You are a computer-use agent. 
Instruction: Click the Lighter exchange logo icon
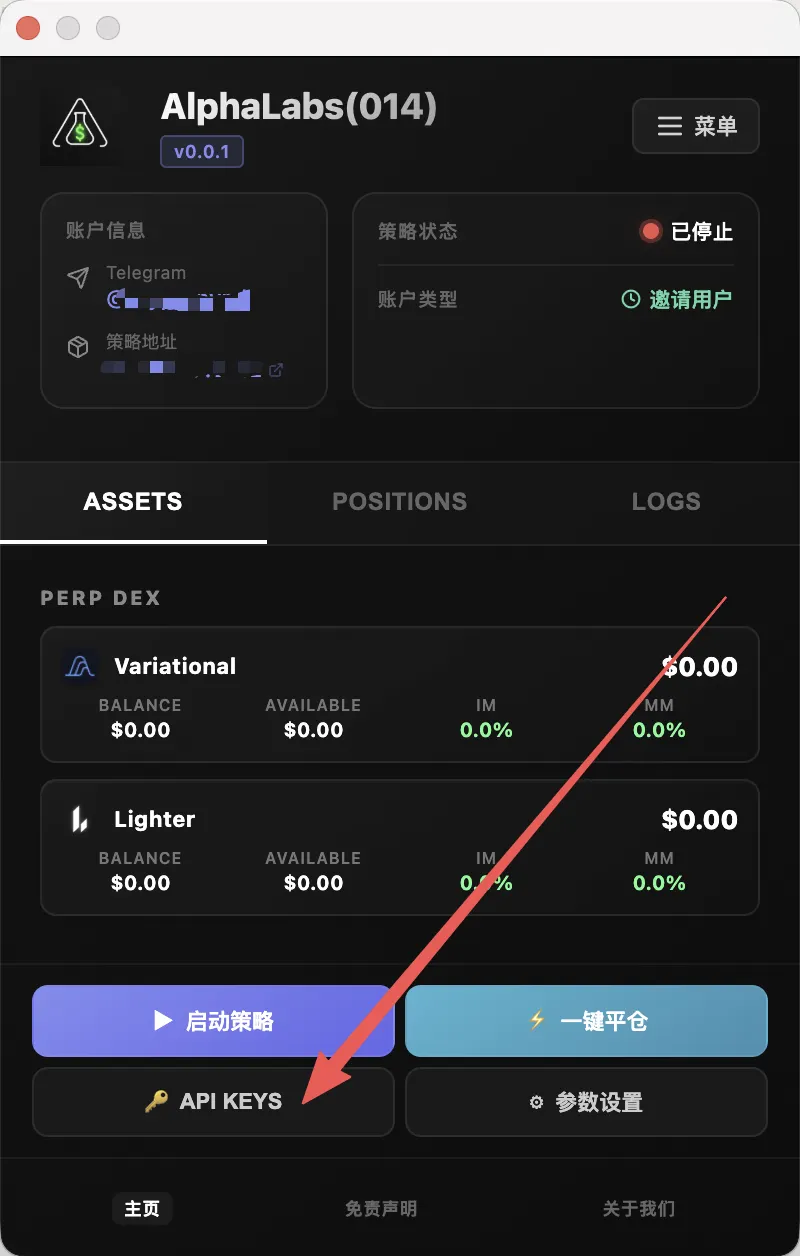tap(79, 819)
